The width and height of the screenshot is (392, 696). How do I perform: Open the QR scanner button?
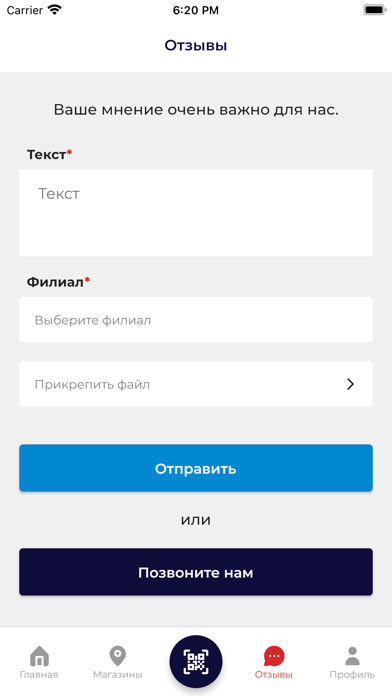pyautogui.click(x=196, y=662)
